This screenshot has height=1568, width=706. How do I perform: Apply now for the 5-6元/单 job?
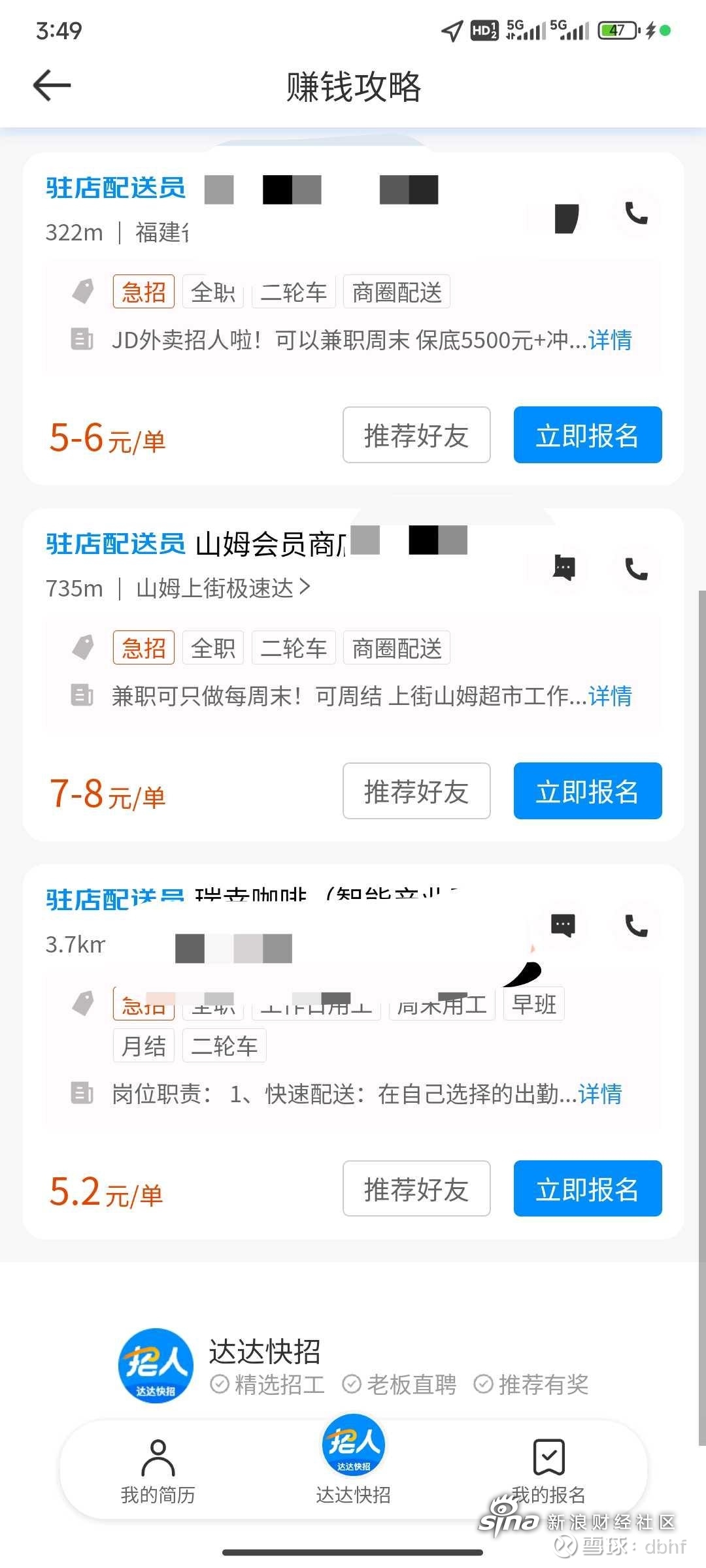[x=588, y=435]
